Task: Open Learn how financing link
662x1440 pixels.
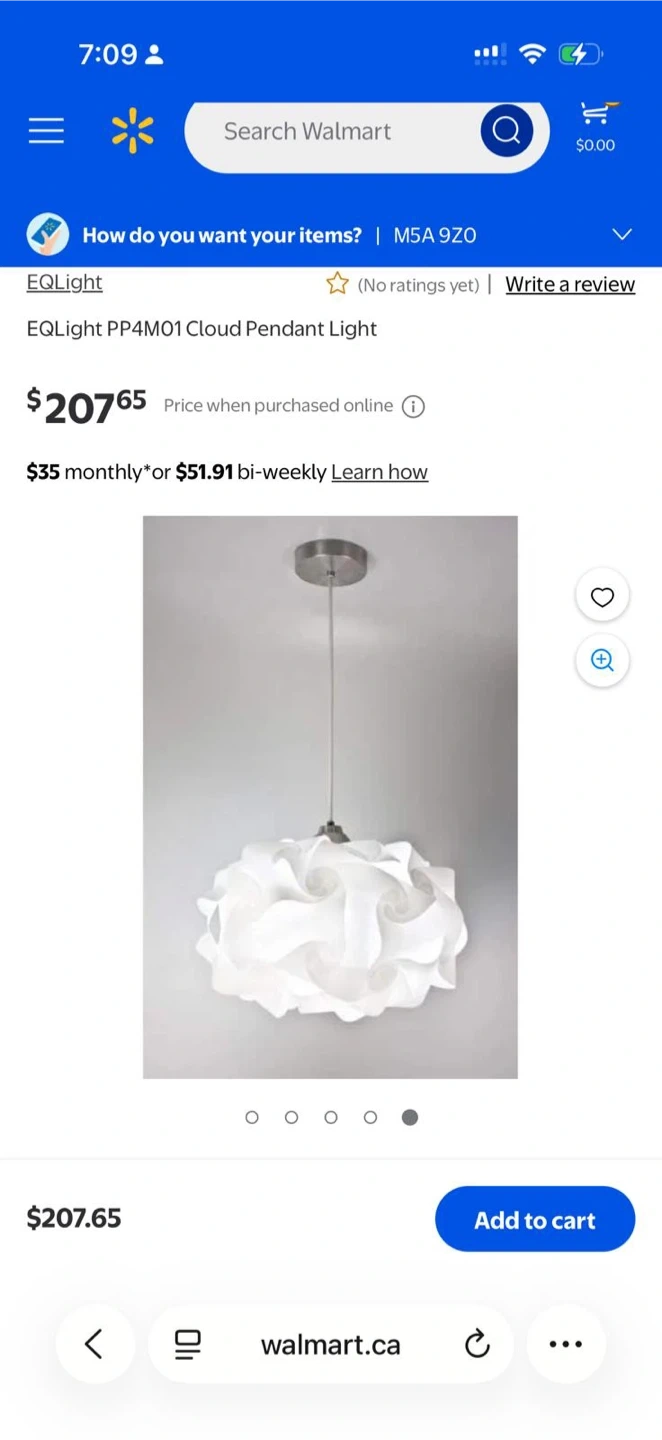Action: (x=379, y=472)
